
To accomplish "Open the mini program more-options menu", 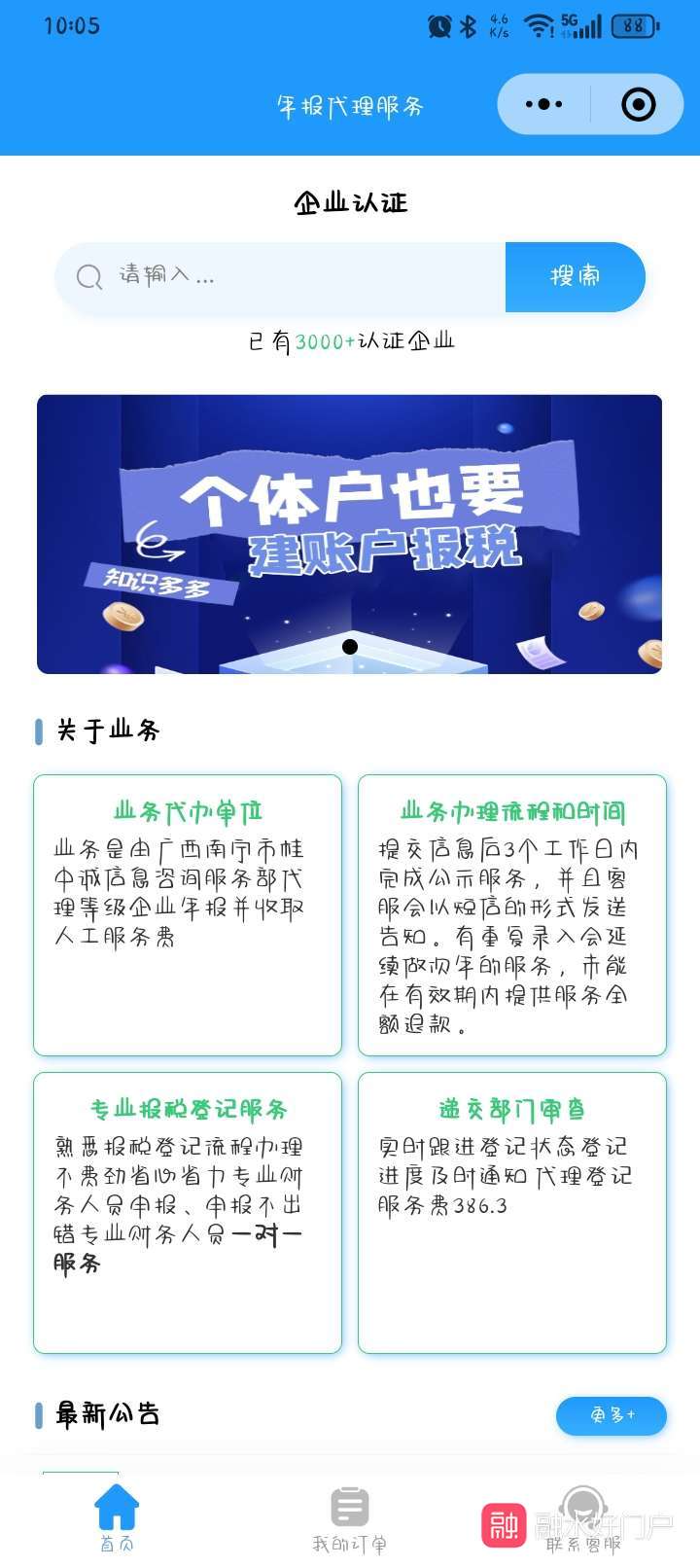I will [543, 104].
